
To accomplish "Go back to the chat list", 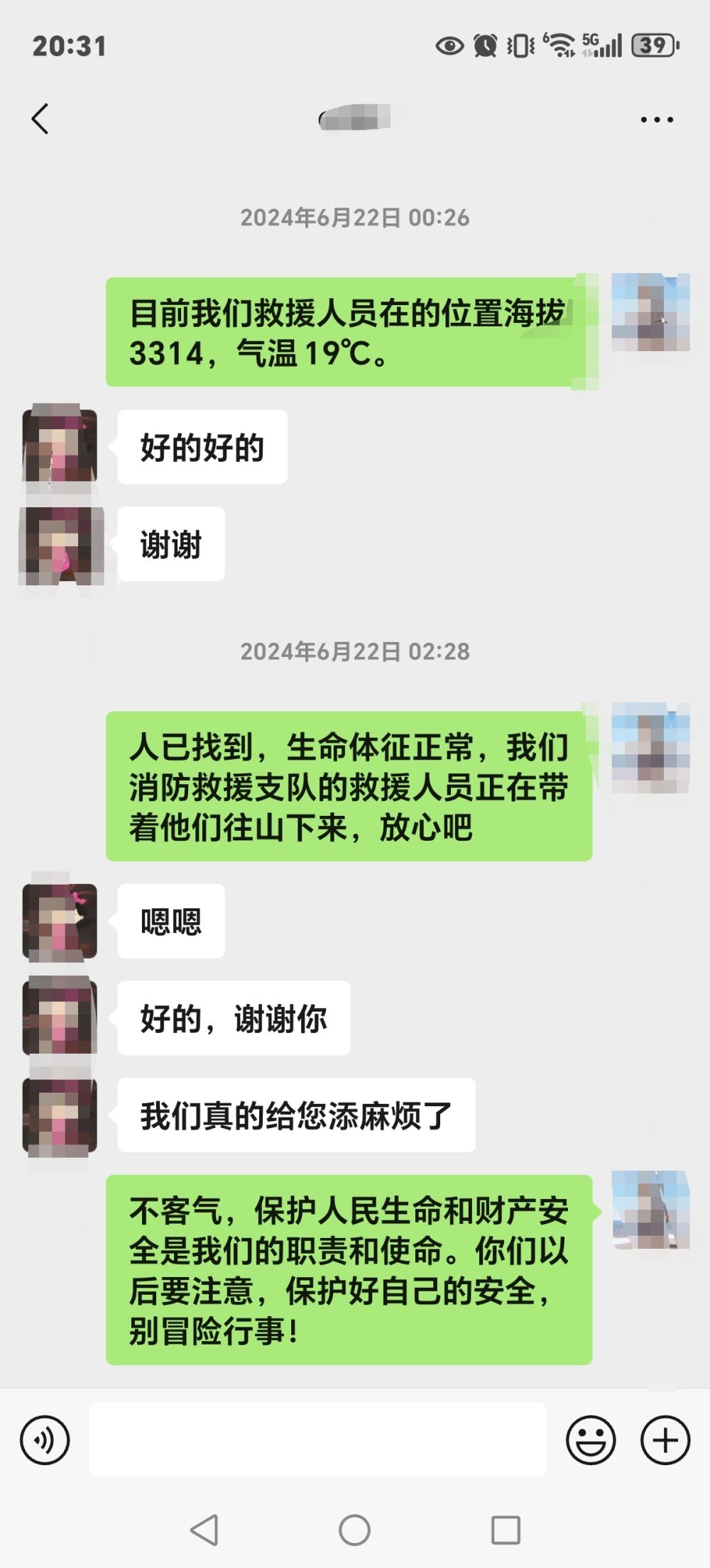I will click(x=40, y=118).
